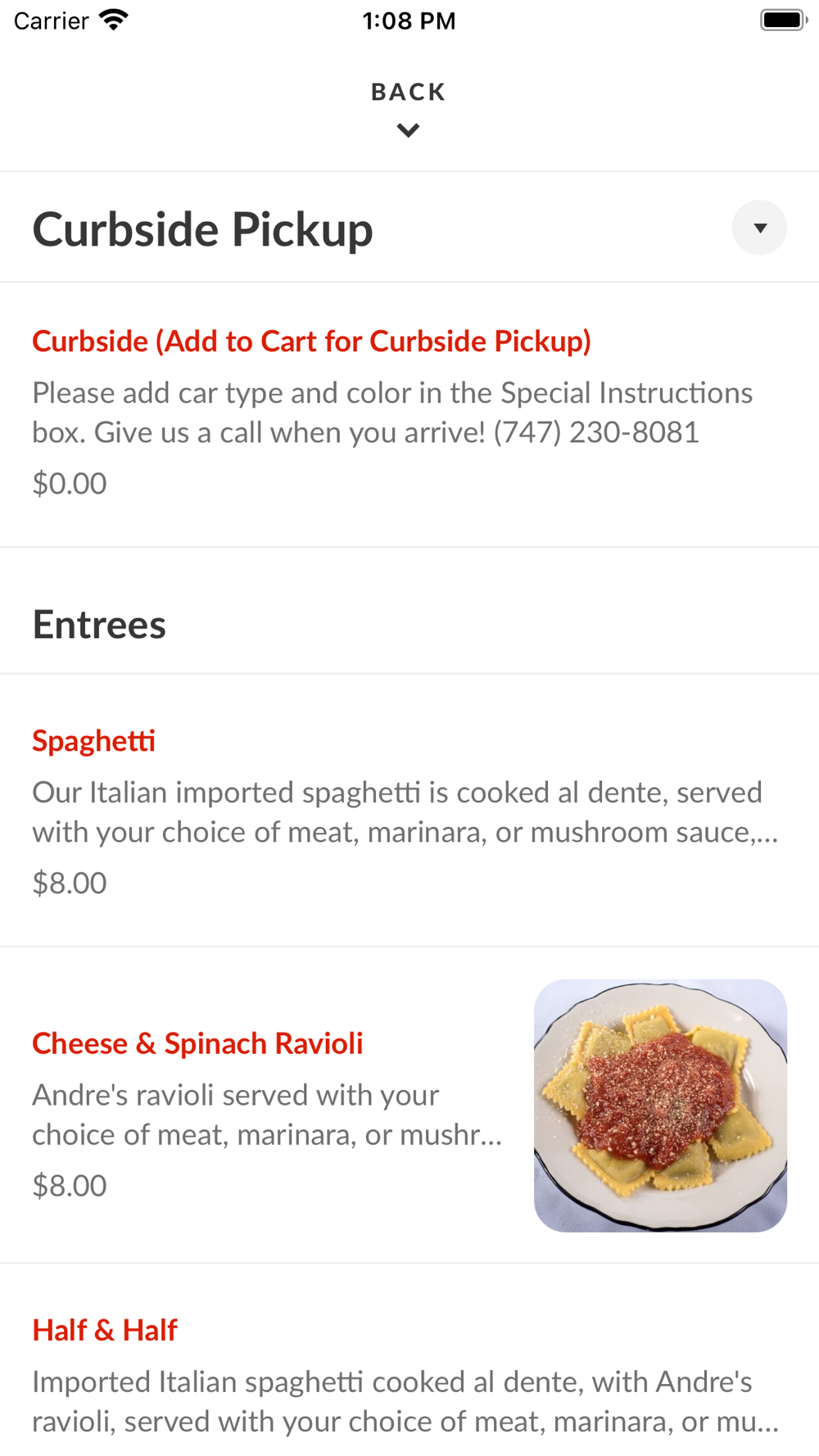Open the Curbside Pickup category dropdown
The image size is (819, 1456).
(759, 228)
